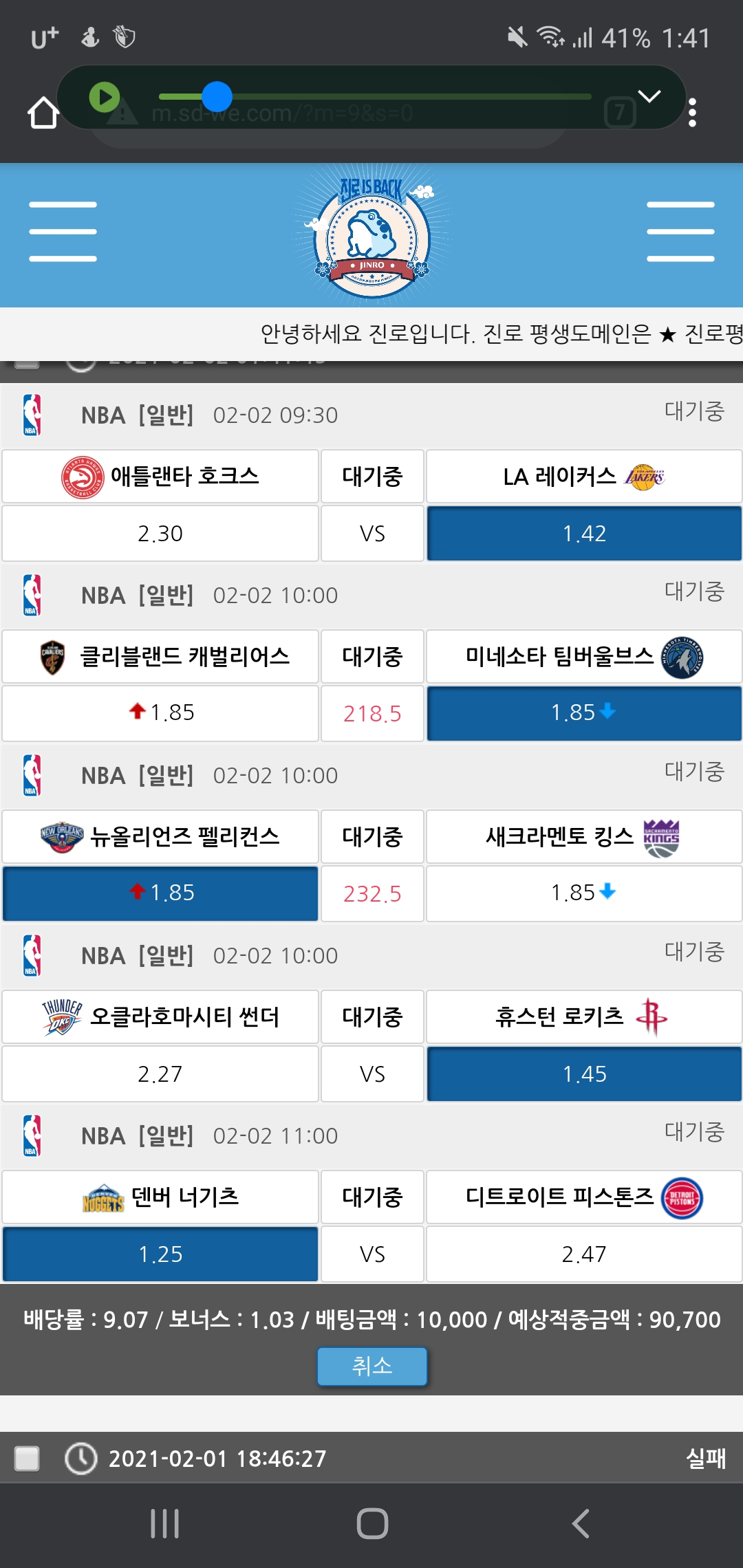This screenshot has height=1568, width=743.
Task: Select 덴버 너기츠 odds 1.25
Action: click(160, 1254)
